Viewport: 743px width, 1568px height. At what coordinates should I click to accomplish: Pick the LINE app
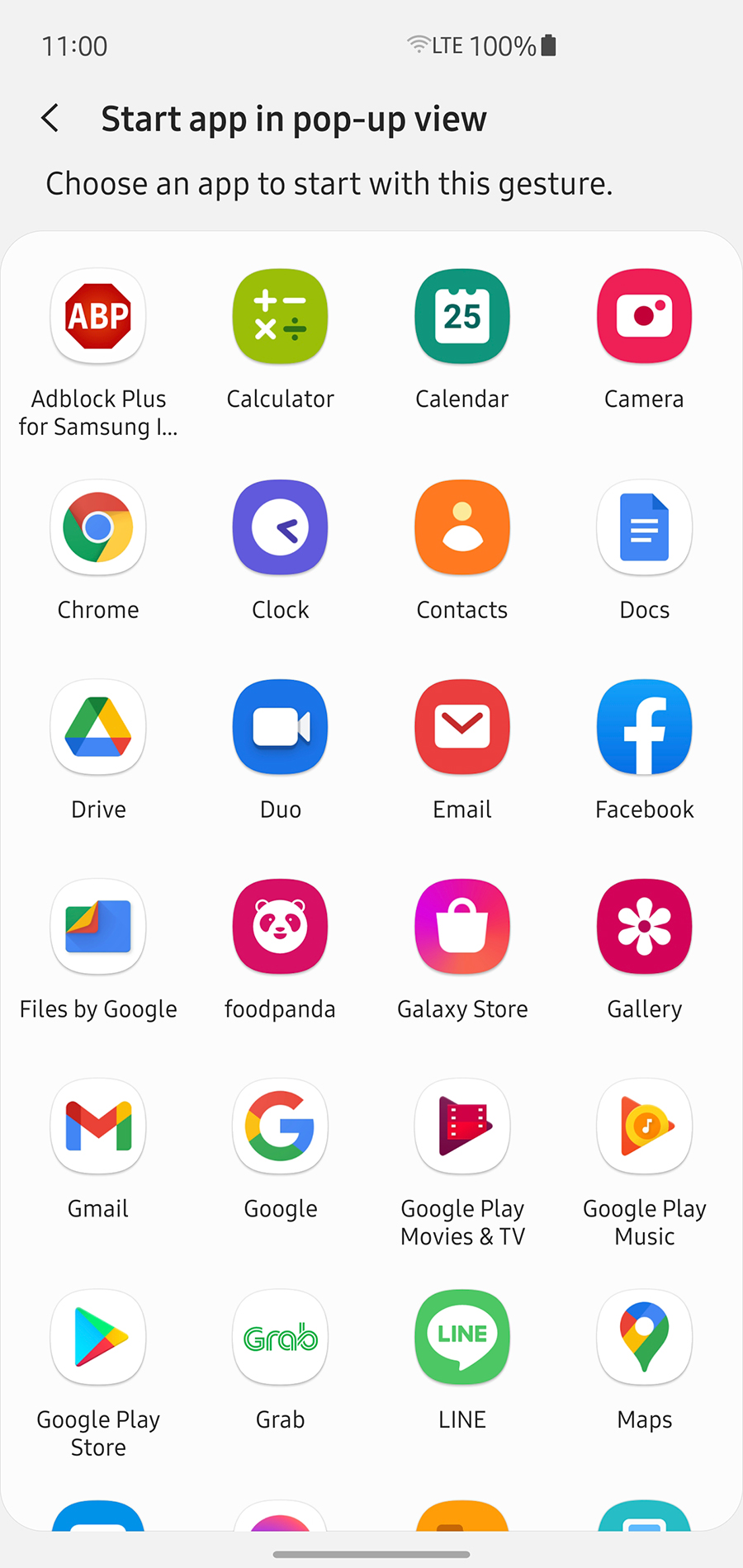click(462, 1338)
